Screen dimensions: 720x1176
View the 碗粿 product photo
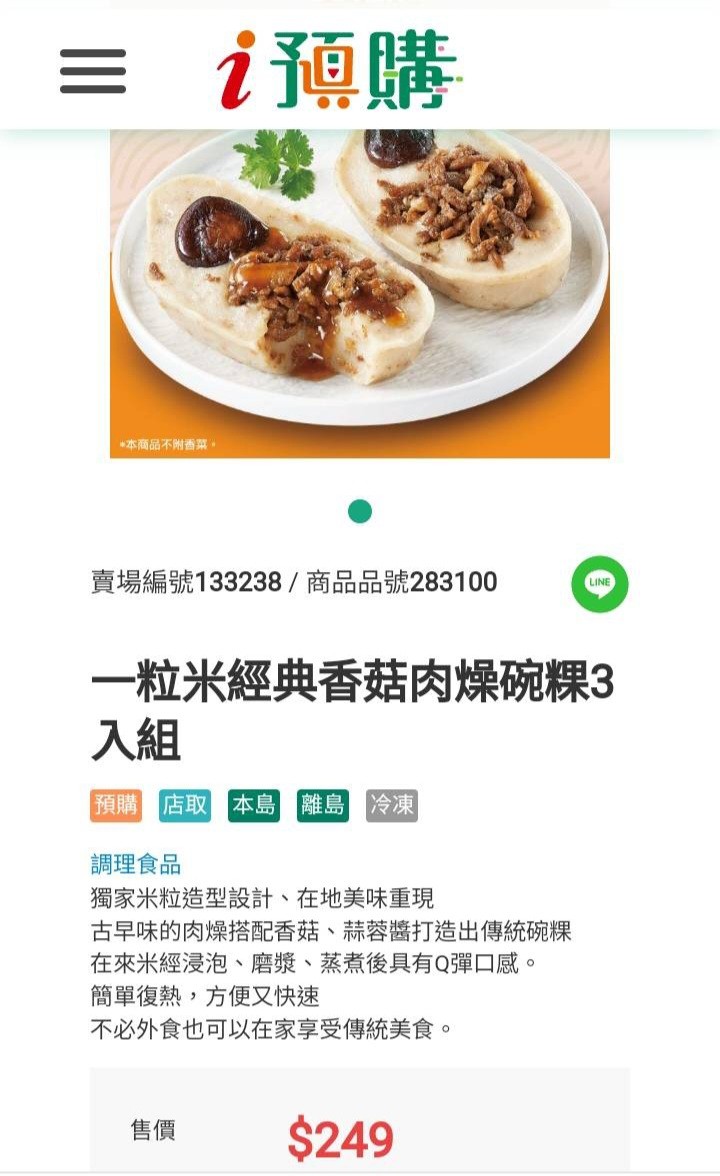[x=360, y=292]
